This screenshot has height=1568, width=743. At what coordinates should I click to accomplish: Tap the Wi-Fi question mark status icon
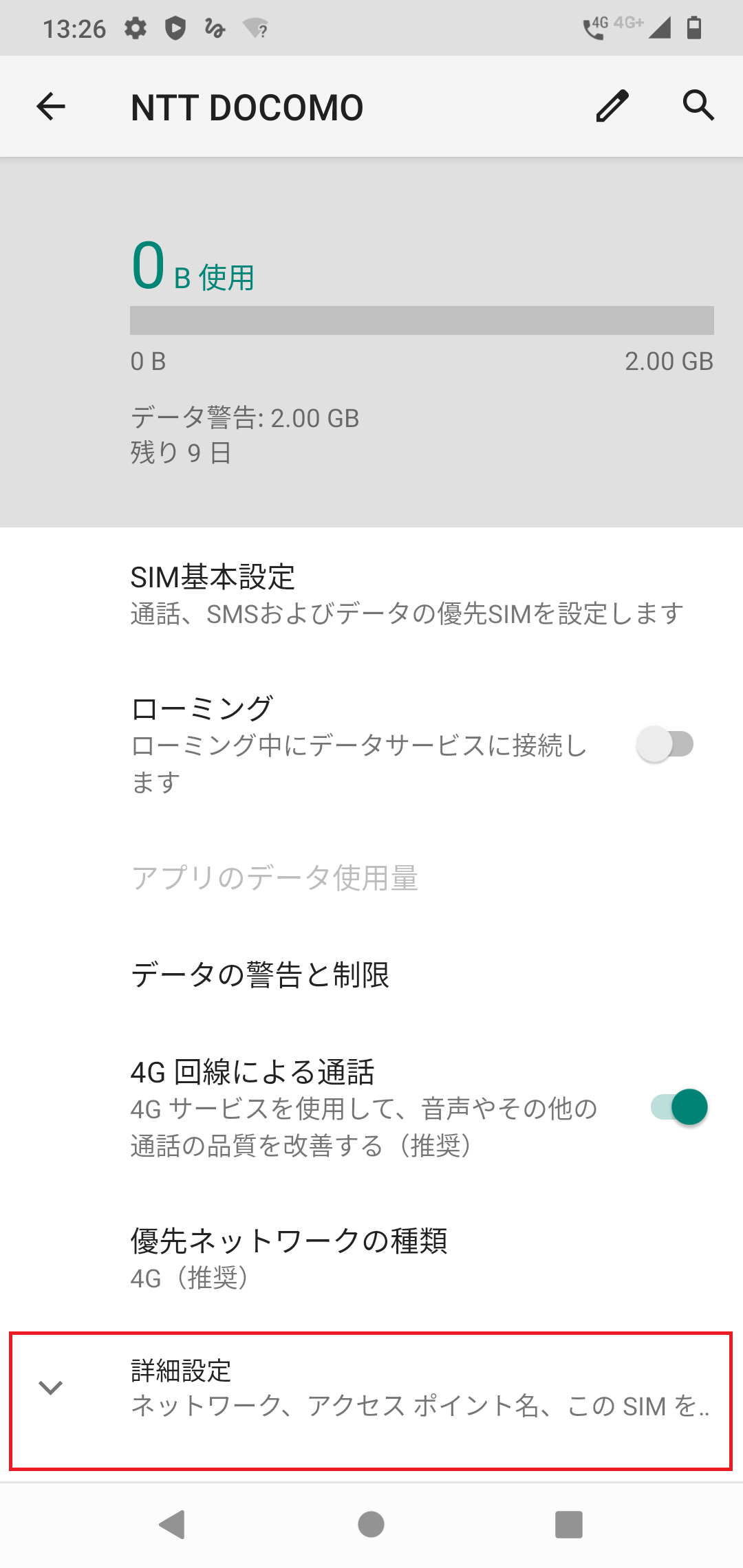coord(255,28)
